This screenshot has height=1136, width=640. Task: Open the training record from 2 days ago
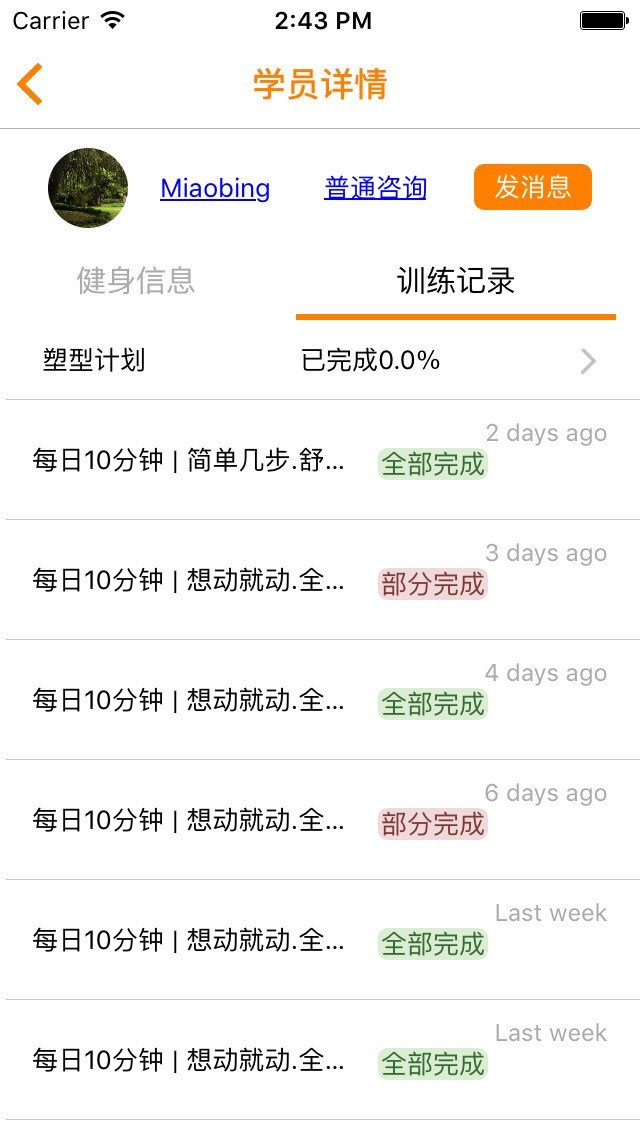320,461
